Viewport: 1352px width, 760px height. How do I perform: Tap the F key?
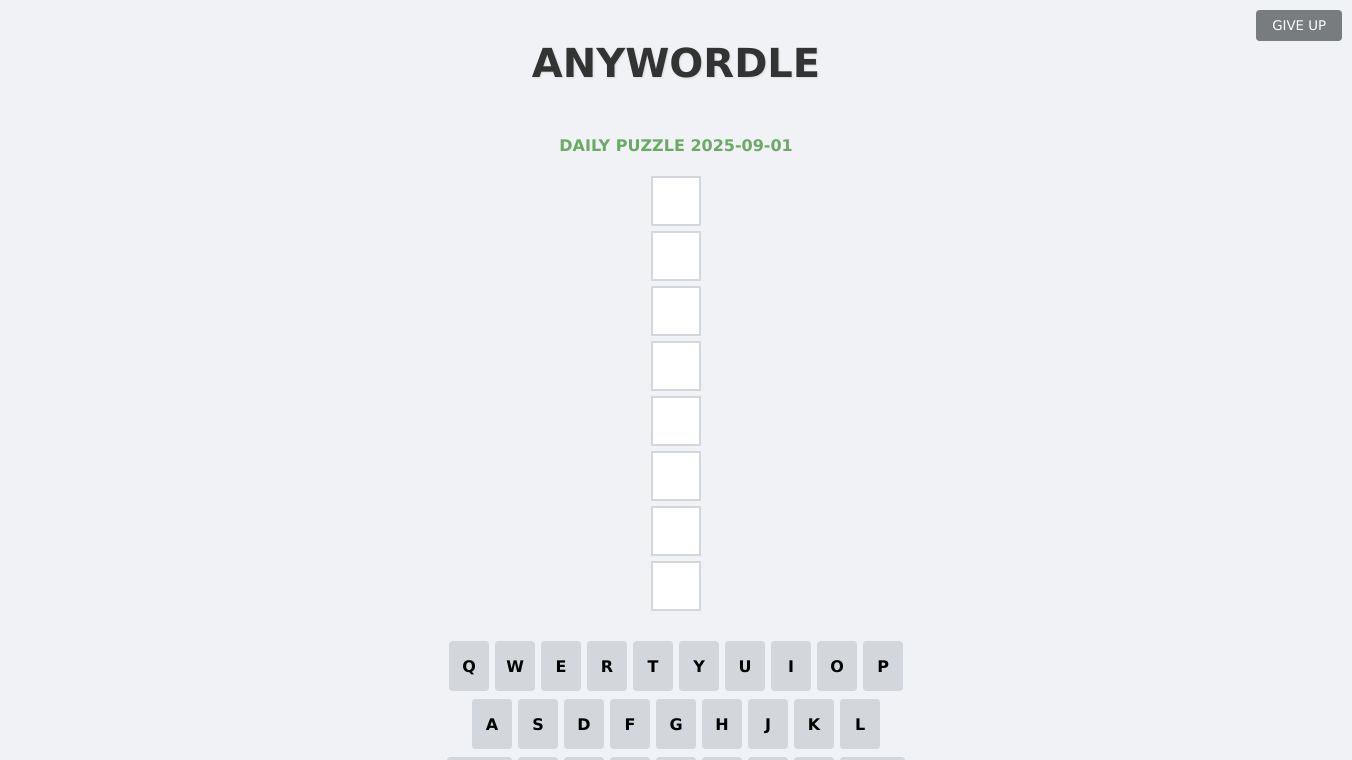pos(630,724)
